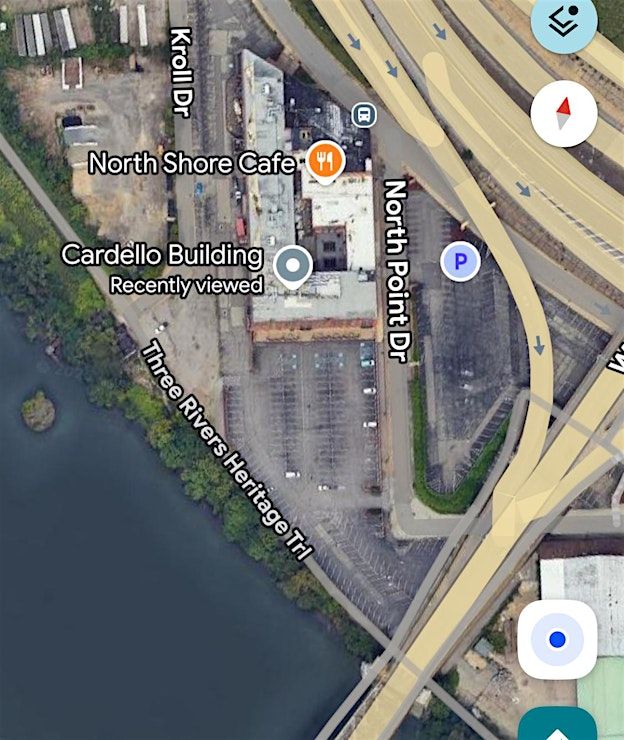Screen dimensions: 624x740
Task: Open the map layers selector
Action: click(564, 21)
